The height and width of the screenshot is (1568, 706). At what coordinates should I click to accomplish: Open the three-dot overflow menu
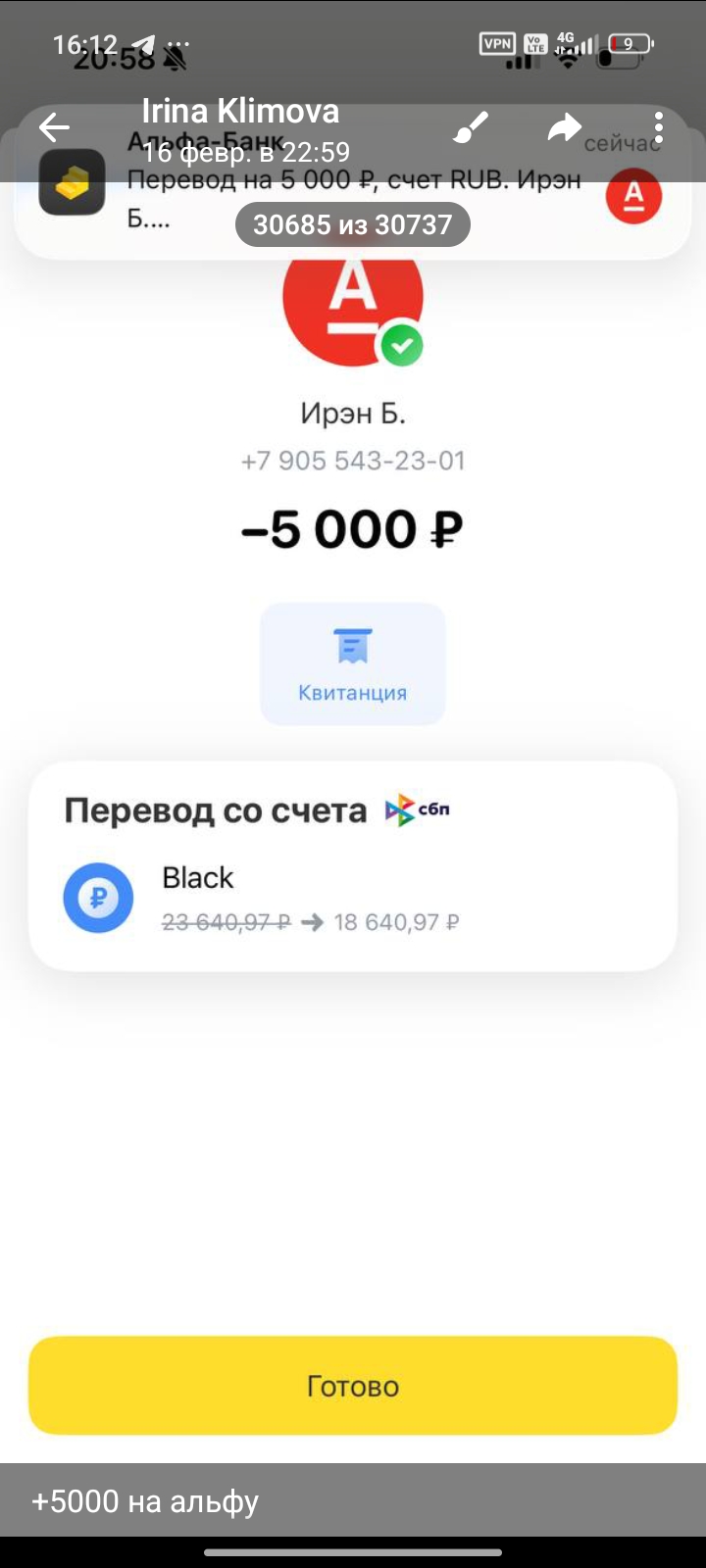(659, 127)
